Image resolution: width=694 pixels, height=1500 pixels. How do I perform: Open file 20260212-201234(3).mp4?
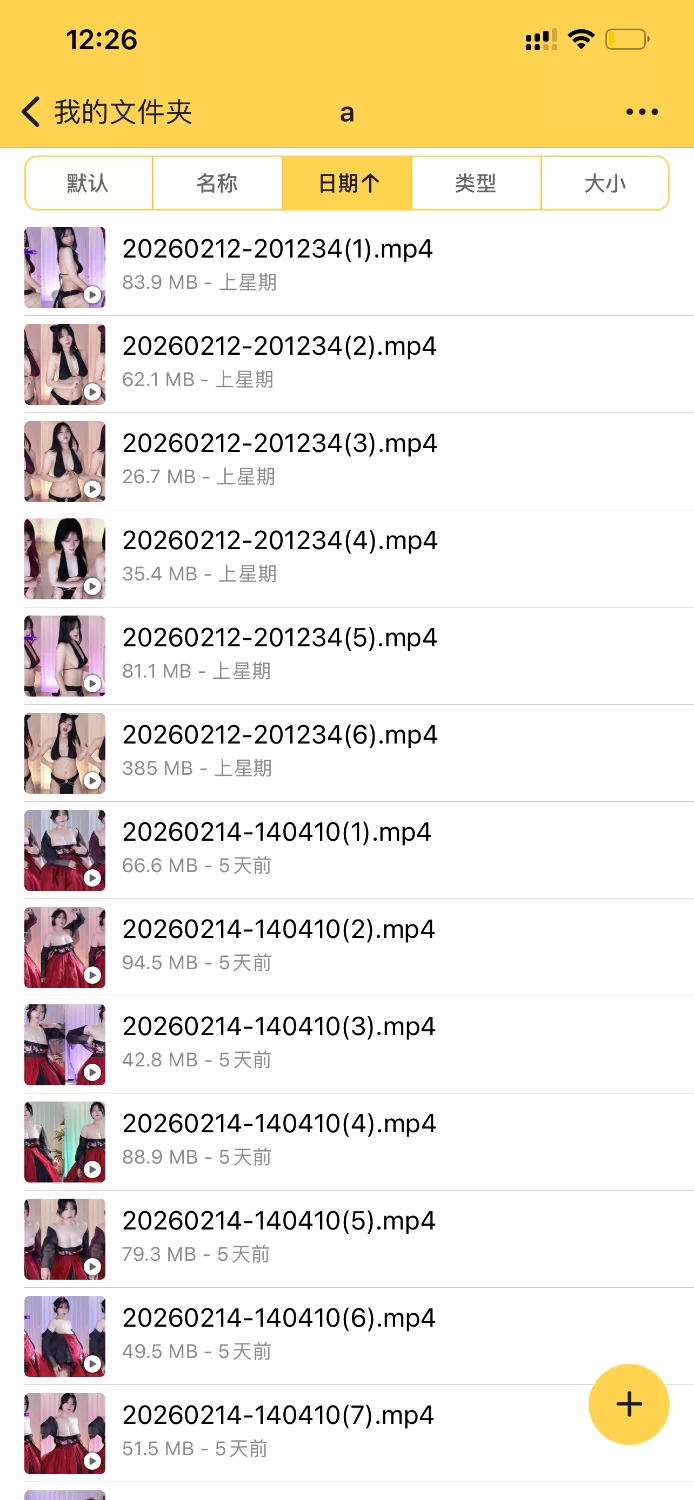click(x=279, y=444)
